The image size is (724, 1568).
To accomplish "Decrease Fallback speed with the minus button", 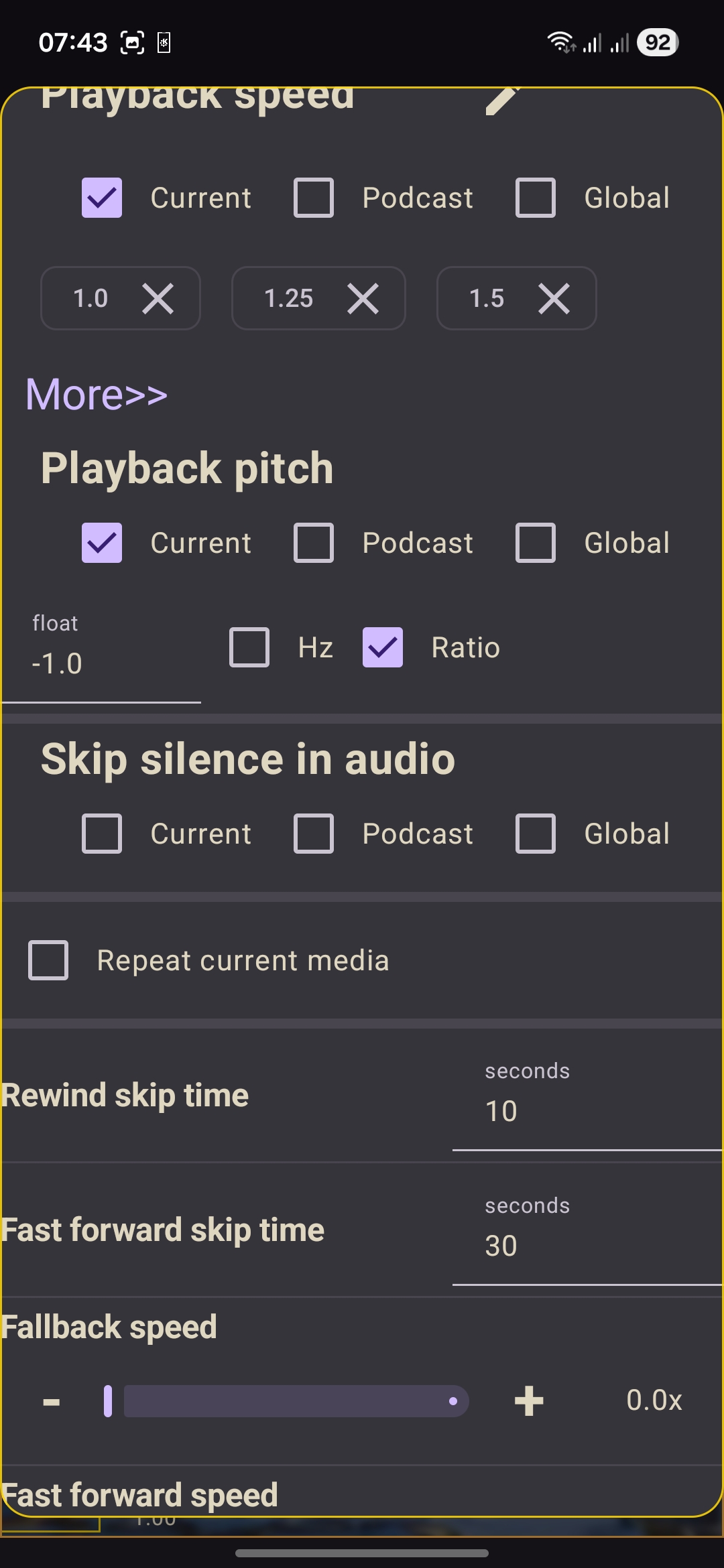I will (x=52, y=1401).
